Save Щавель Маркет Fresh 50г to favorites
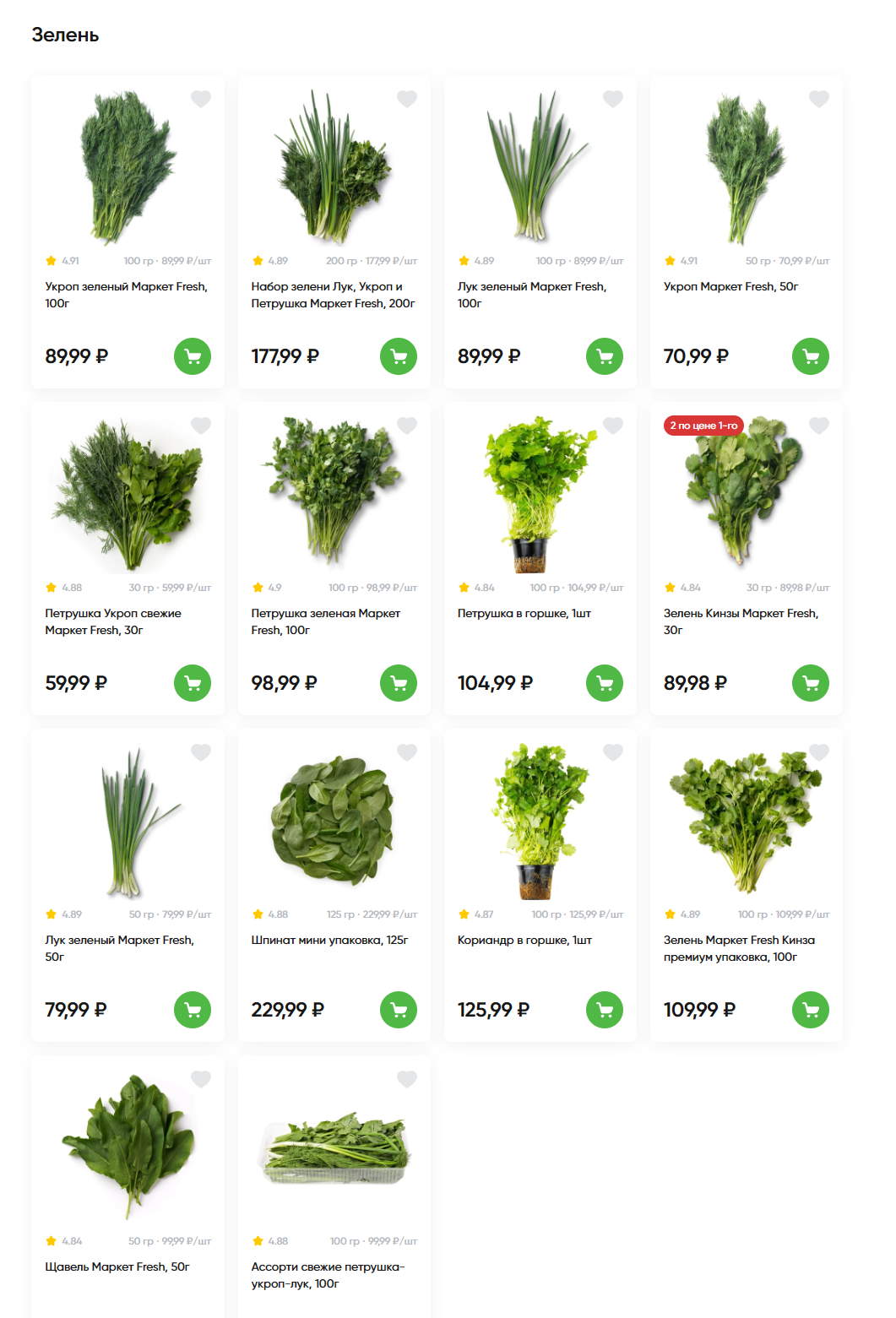Image resolution: width=896 pixels, height=1318 pixels. [201, 1079]
